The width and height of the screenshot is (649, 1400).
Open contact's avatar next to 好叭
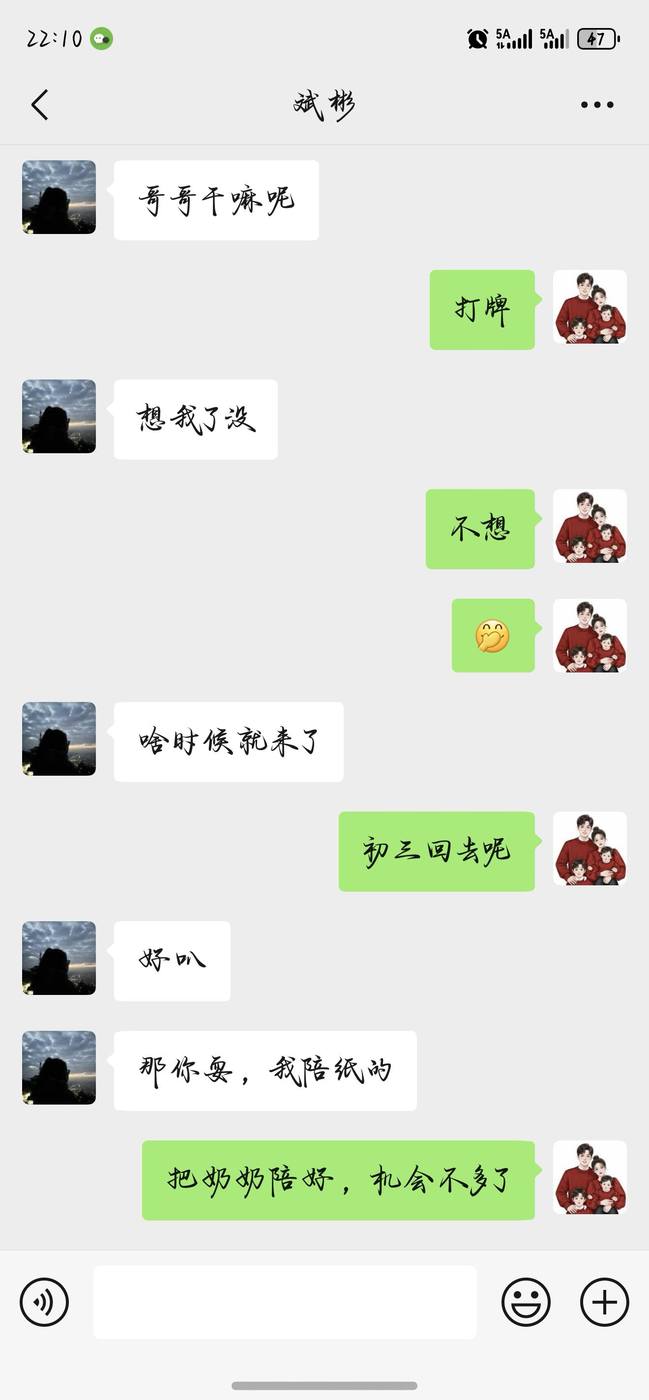[59, 958]
